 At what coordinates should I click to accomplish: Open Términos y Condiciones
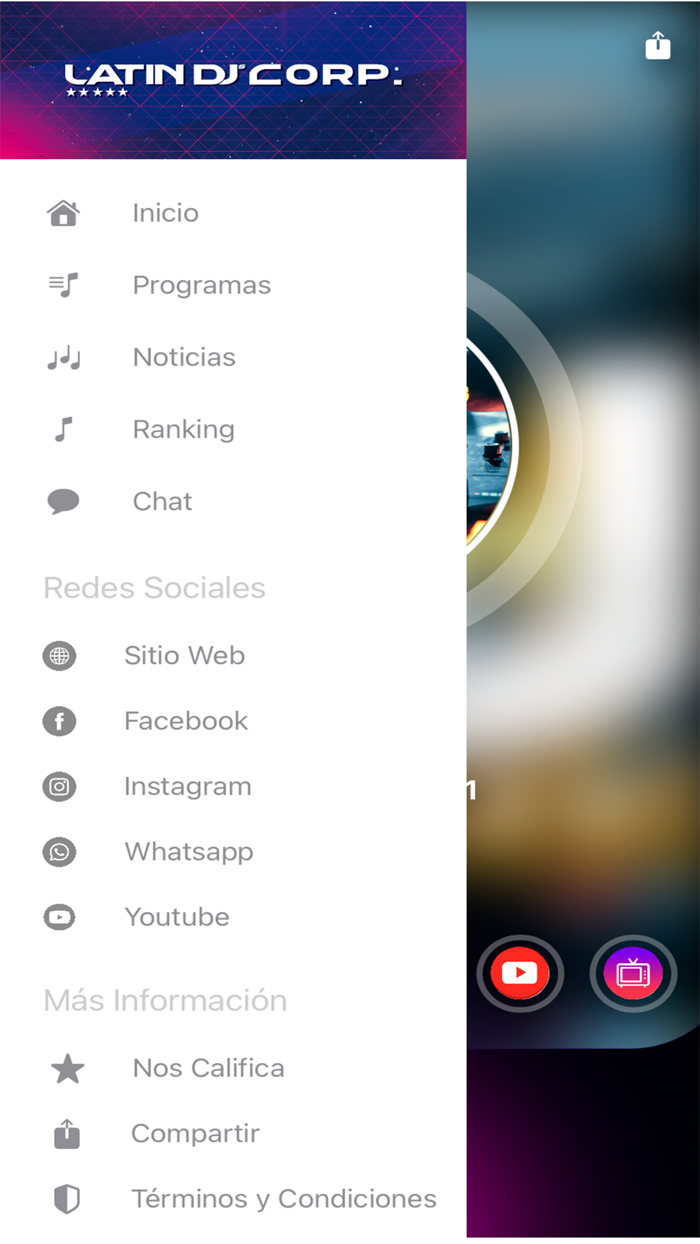[x=233, y=1199]
